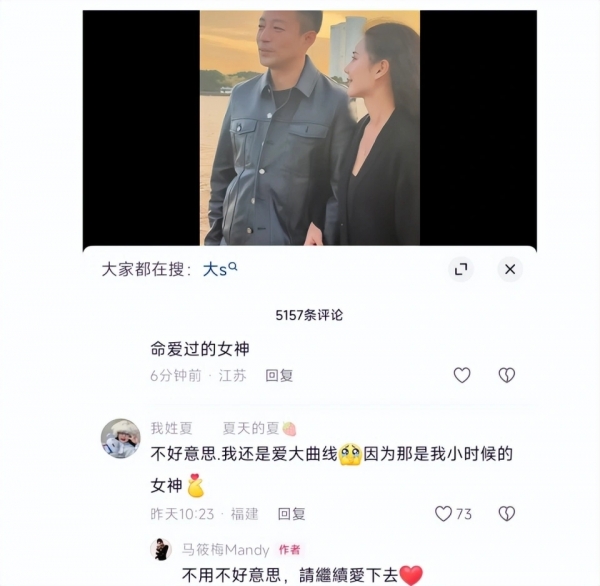Screen dimensions: 600x586
Task: Dislike 我姓夏's comment
Action: click(507, 514)
